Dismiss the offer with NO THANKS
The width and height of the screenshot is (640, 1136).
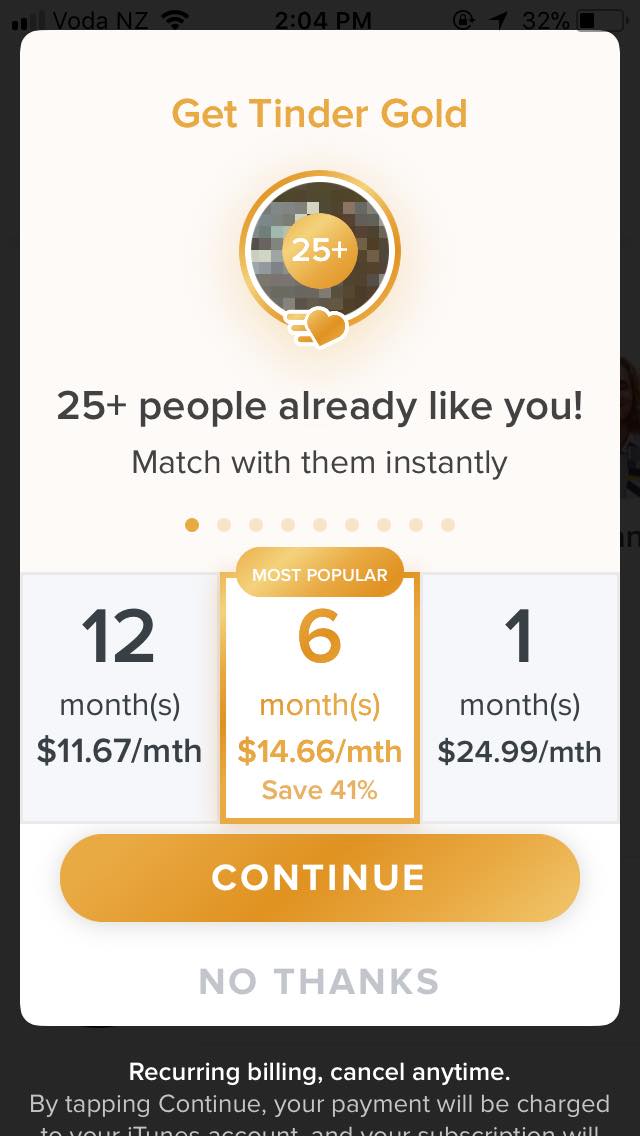click(319, 981)
